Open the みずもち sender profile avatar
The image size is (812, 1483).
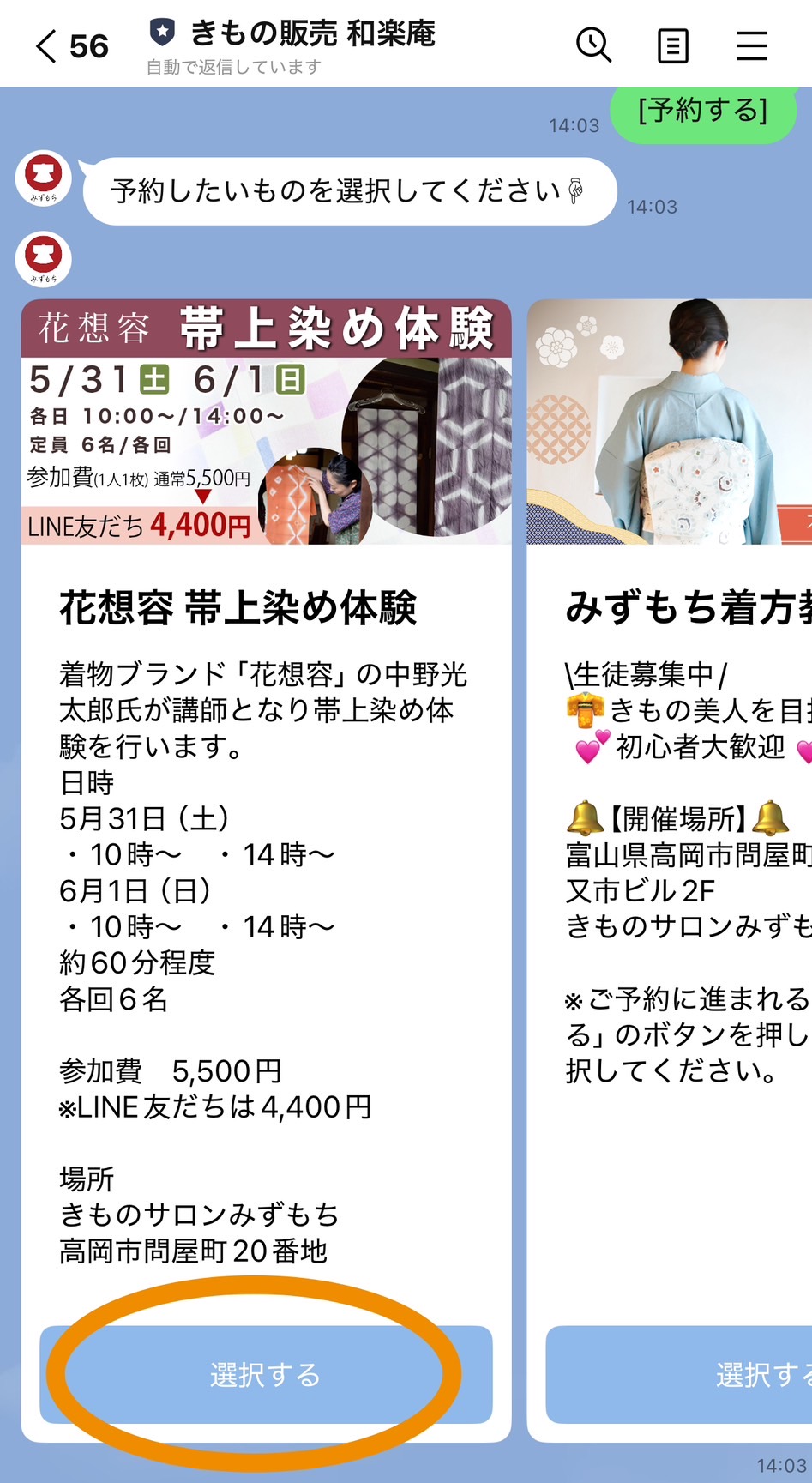[44, 178]
